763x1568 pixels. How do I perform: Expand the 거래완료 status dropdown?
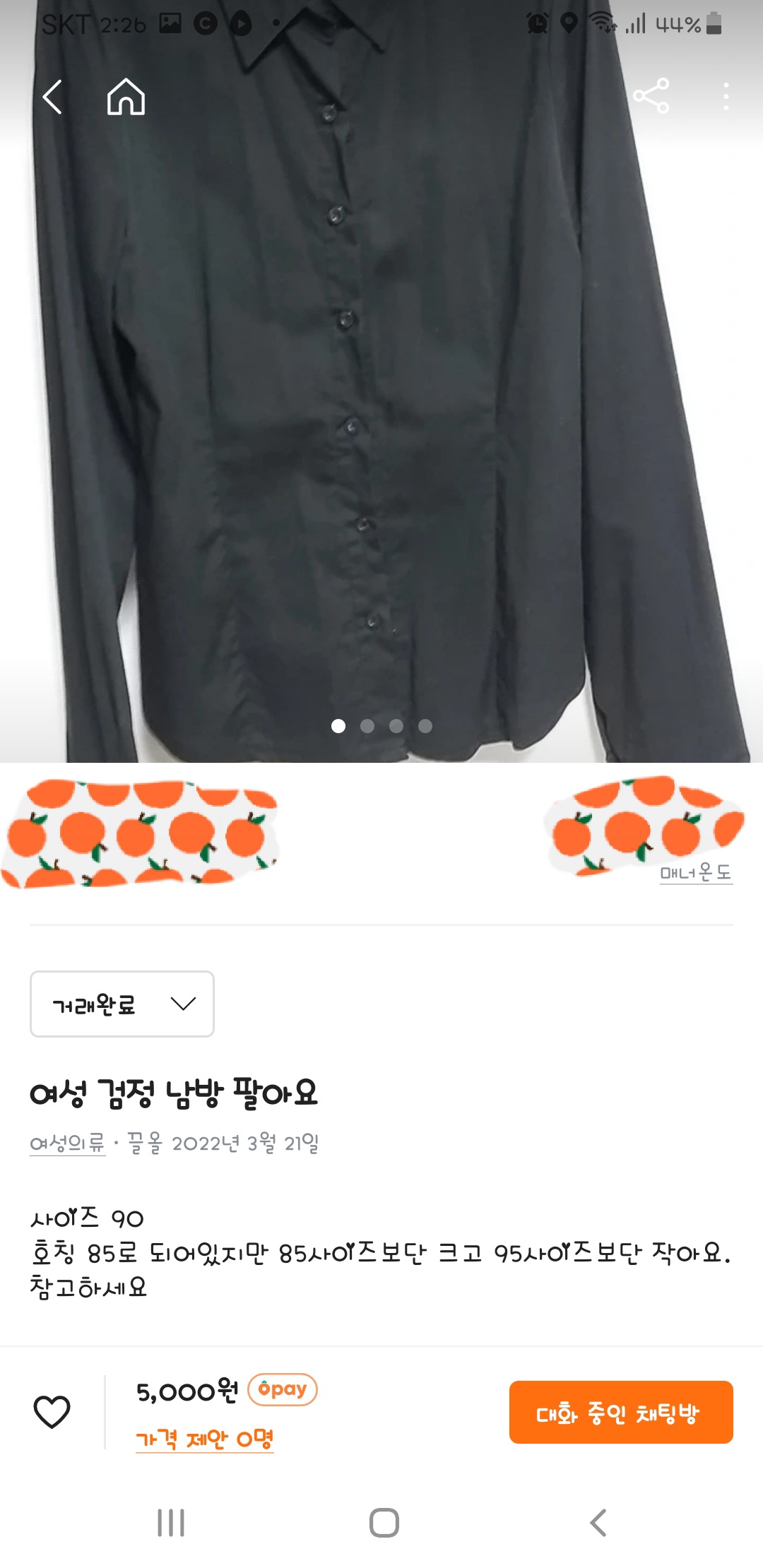click(x=122, y=1004)
